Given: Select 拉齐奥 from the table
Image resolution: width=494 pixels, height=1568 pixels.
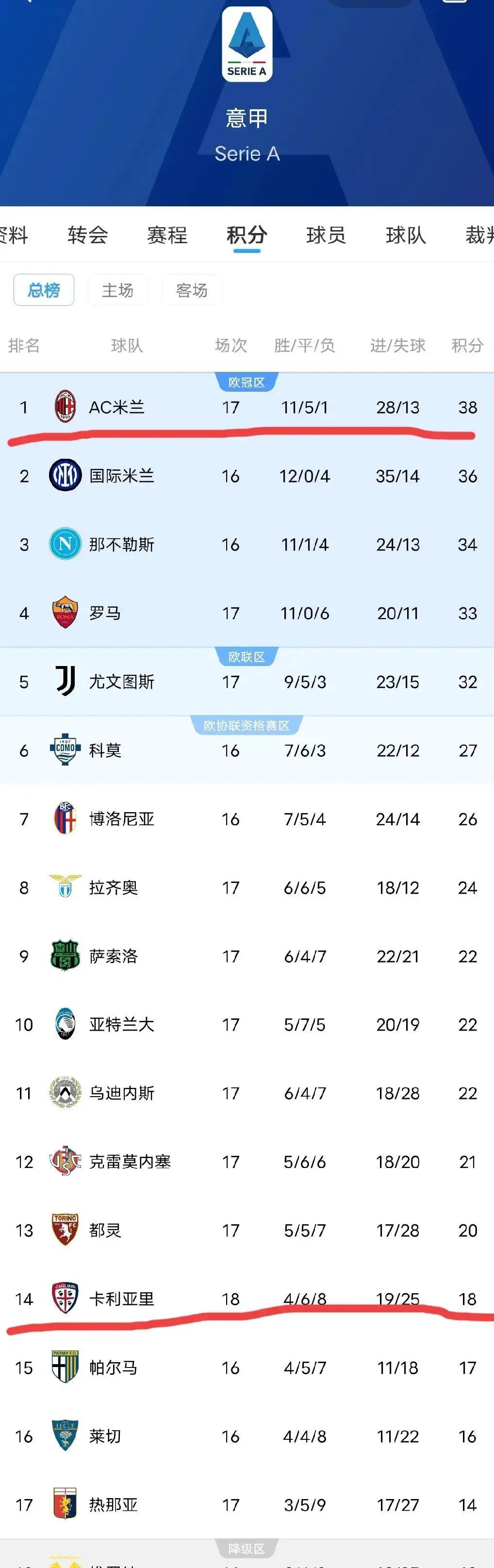Looking at the screenshot, I should coord(113,888).
